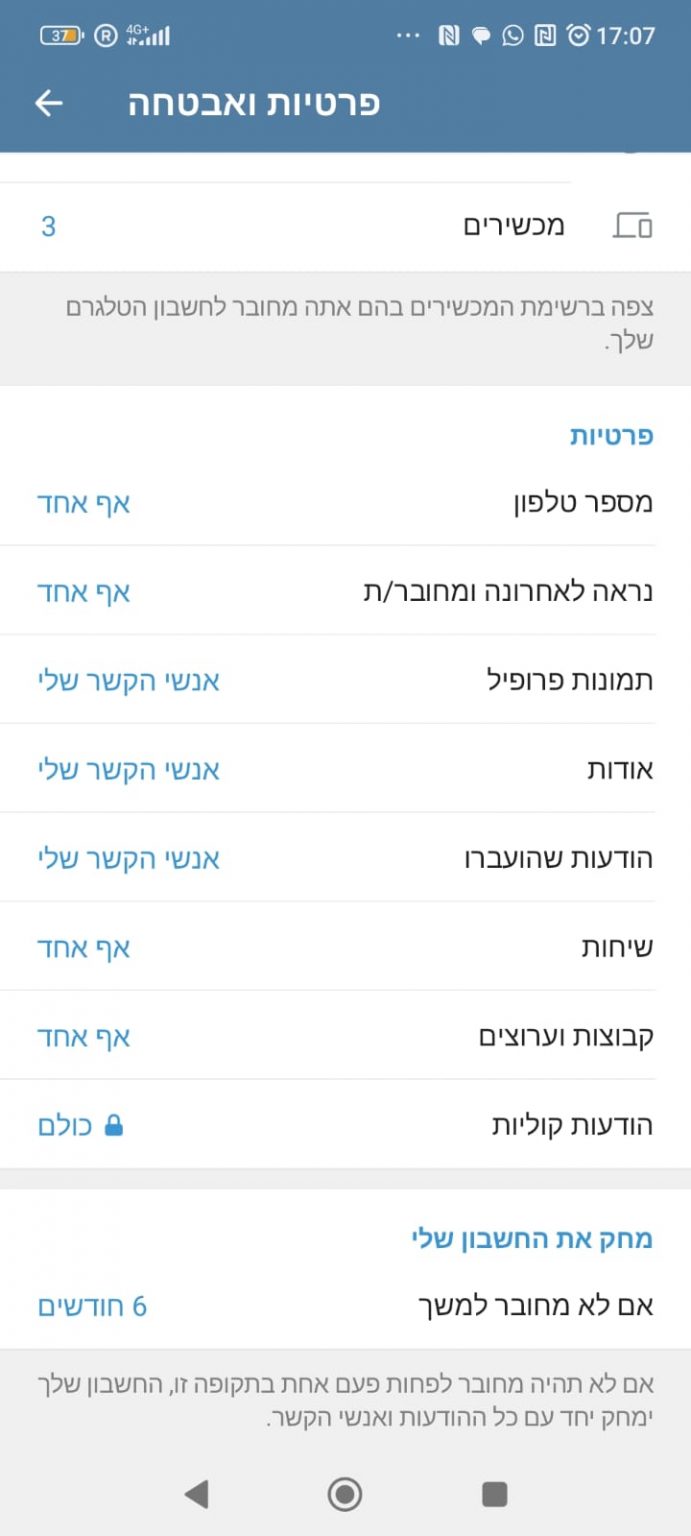This screenshot has height=1536, width=691.
Task: Open the locked הודעות קוליות setting
Action: tap(345, 1125)
